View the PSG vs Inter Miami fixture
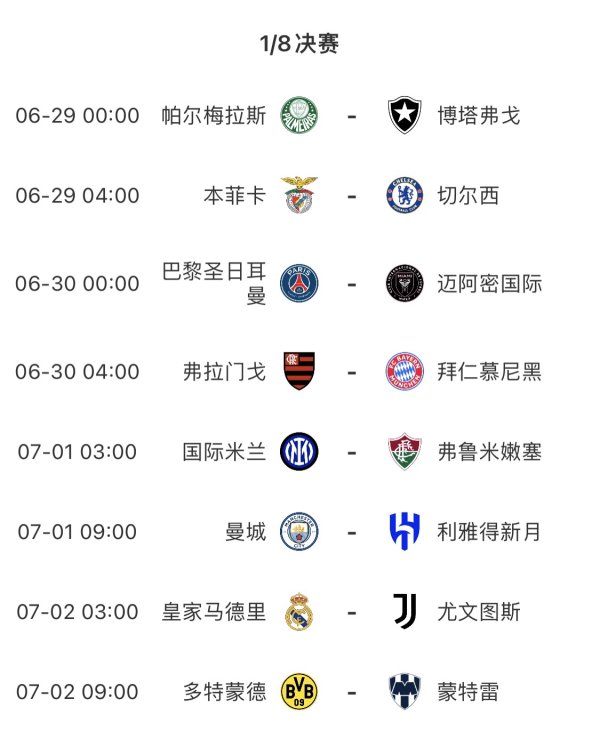Image resolution: width=600 pixels, height=747 pixels. 351,284
